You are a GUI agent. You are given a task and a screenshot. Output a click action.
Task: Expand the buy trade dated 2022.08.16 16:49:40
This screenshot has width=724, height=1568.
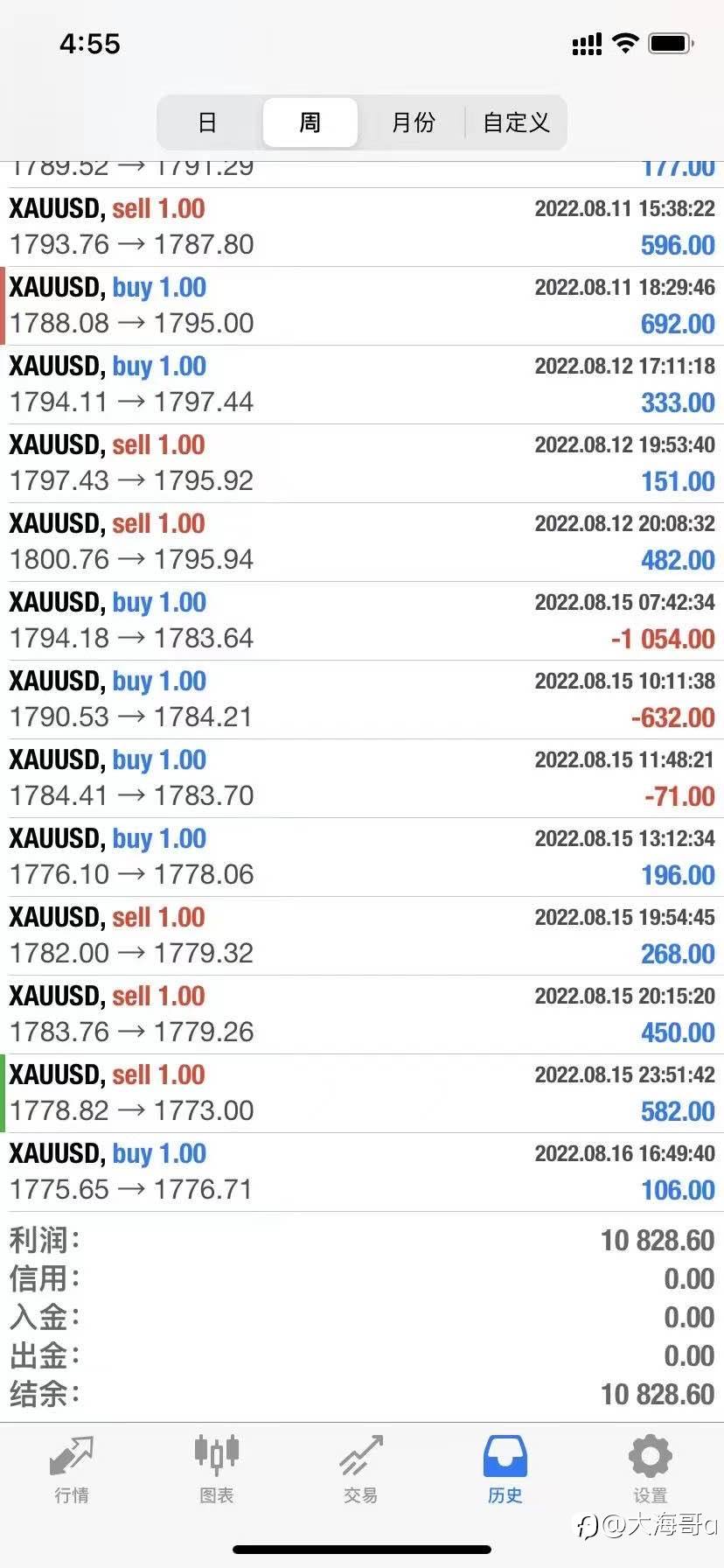(362, 1172)
